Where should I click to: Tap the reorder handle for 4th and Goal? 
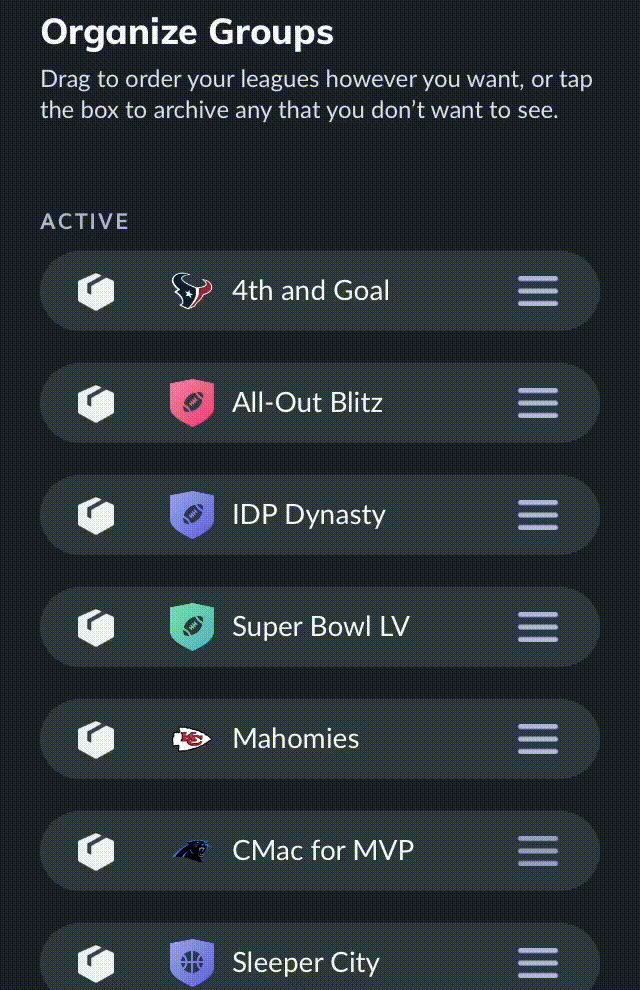coord(538,292)
